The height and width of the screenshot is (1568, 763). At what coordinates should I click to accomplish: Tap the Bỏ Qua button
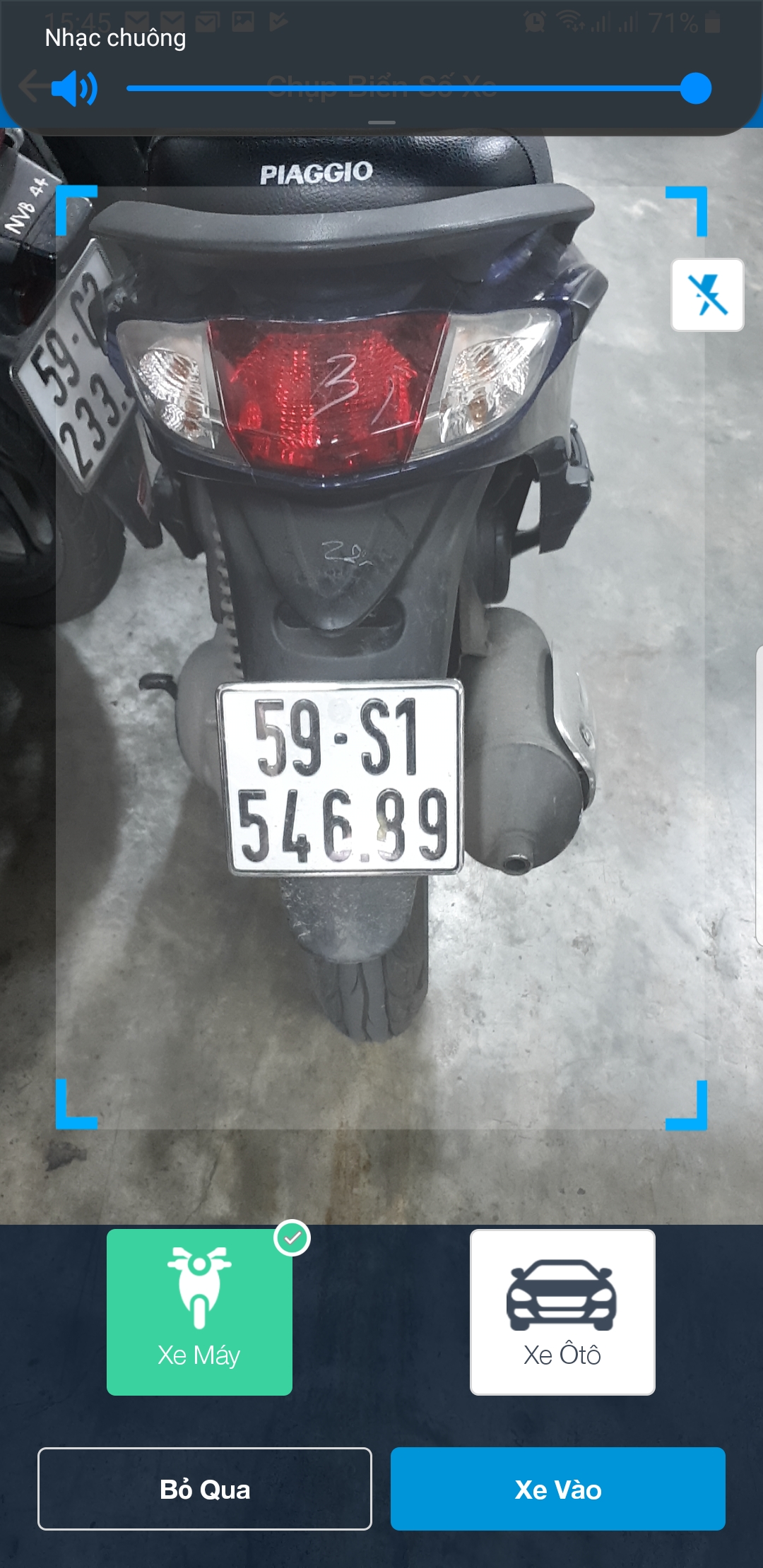[x=205, y=1489]
